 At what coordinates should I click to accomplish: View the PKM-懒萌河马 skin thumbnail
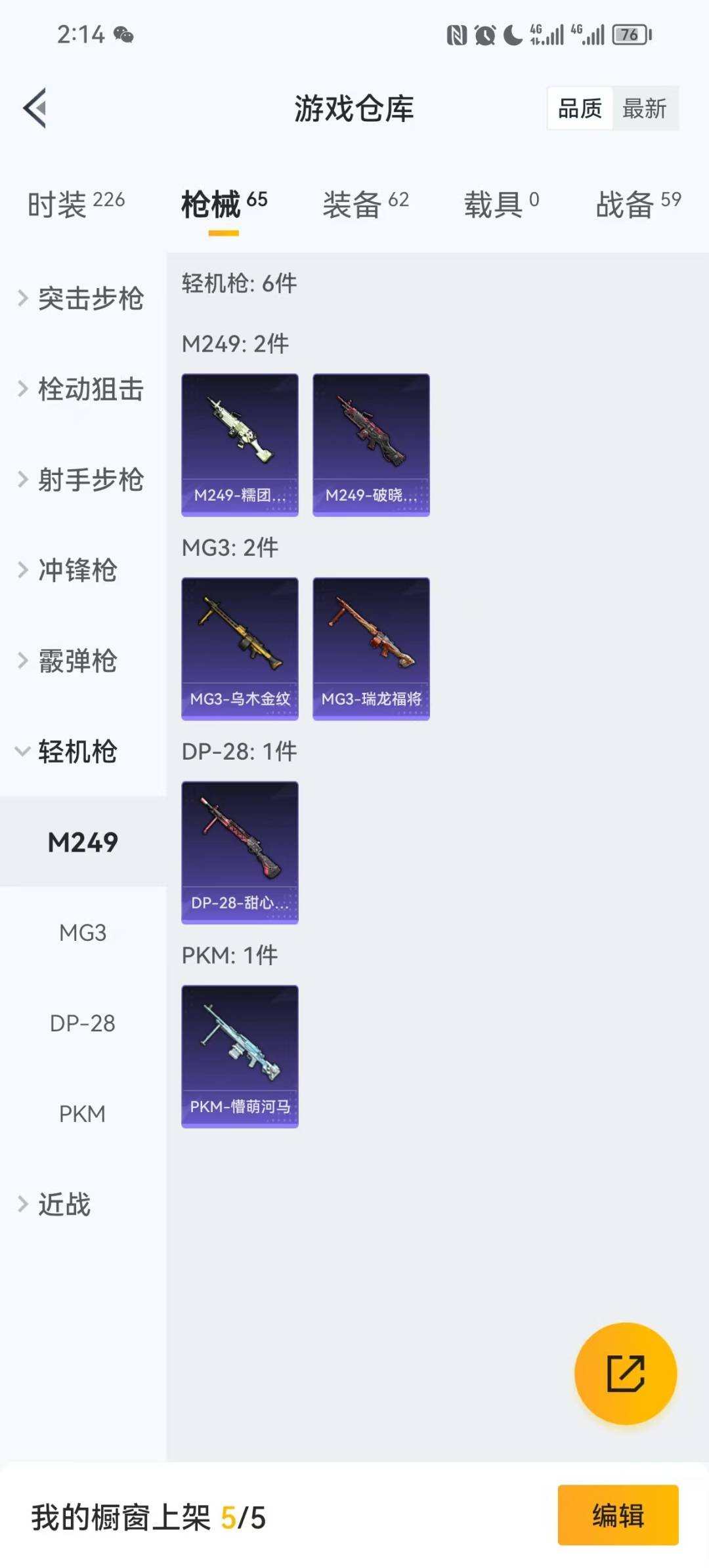(x=240, y=1054)
